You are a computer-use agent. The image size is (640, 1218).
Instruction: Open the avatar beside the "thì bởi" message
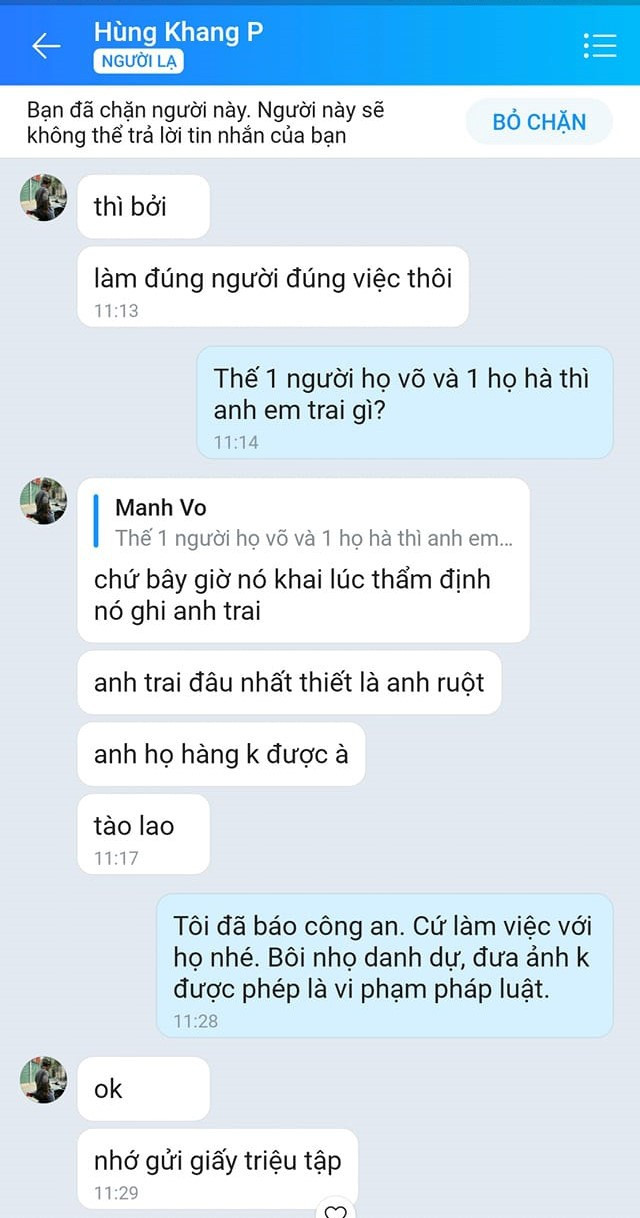click(44, 197)
